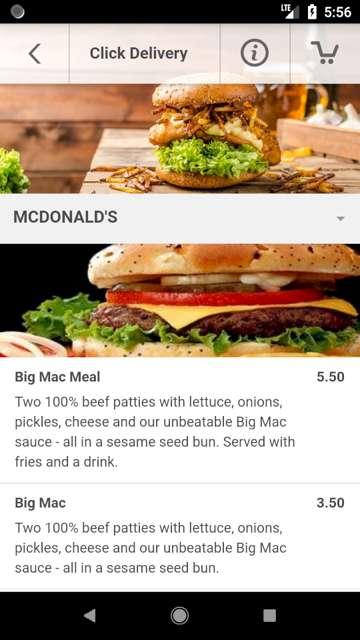The height and width of the screenshot is (640, 360).
Task: Open recent apps from navigation bar
Action: [269, 616]
